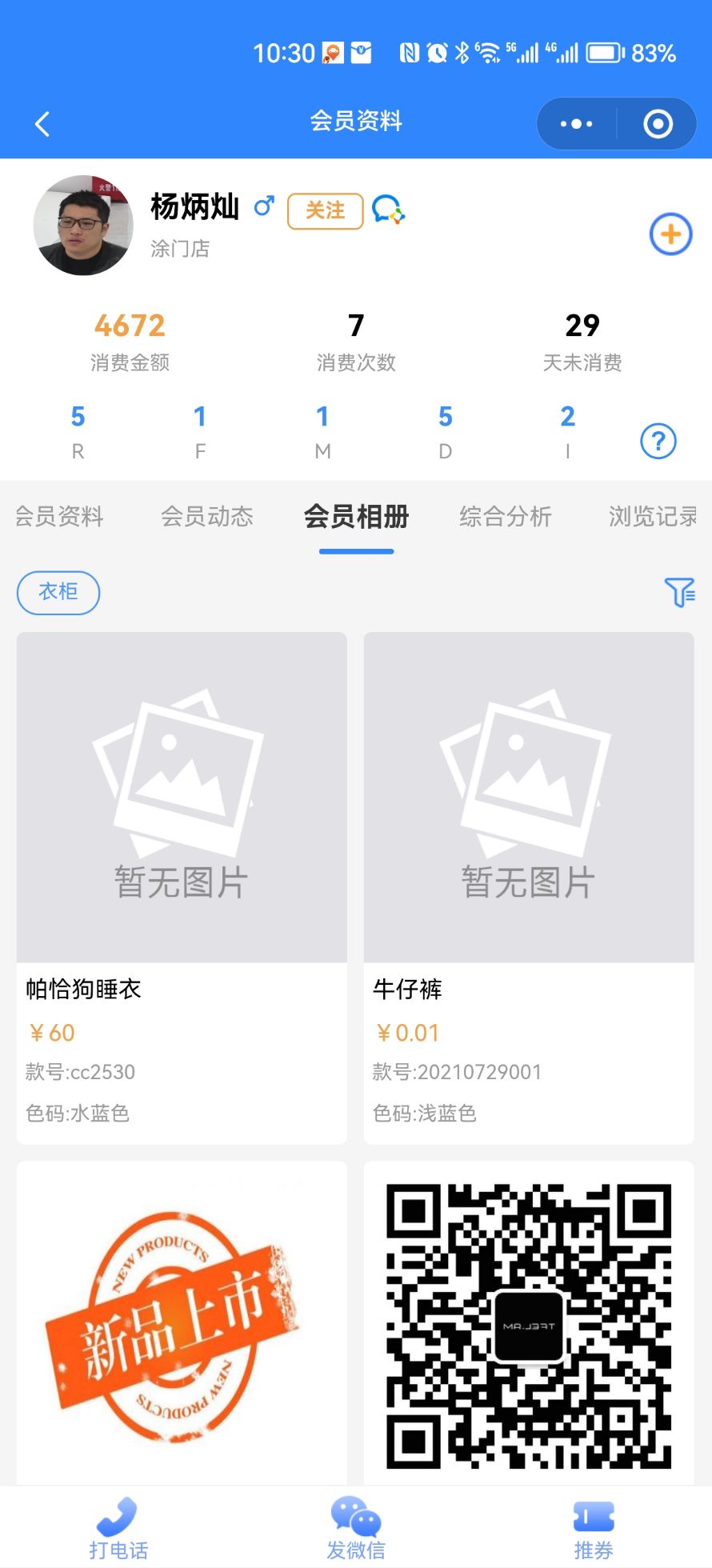Close the mini-program with the circle button
This screenshot has height=1568, width=712.
pos(658,124)
